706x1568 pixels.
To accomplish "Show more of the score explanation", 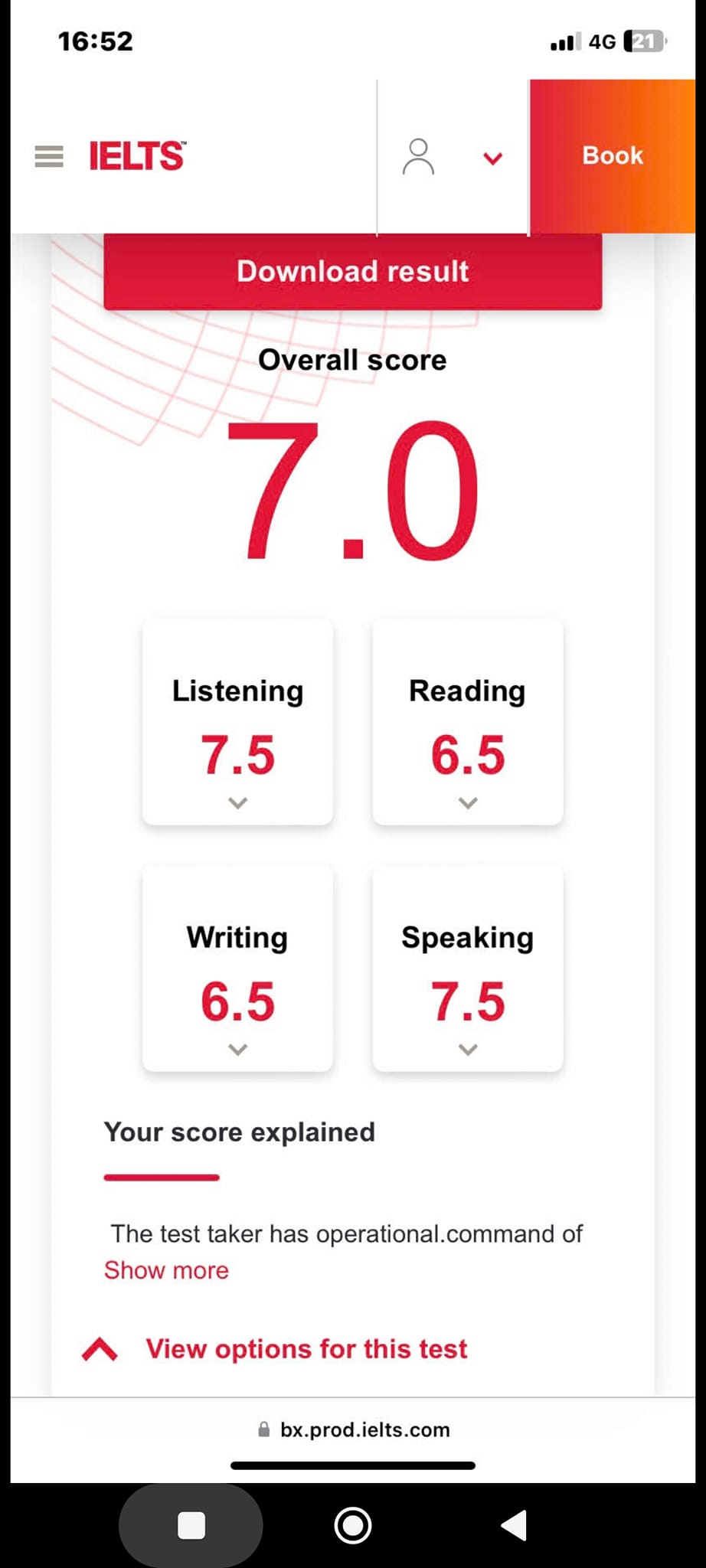I will 166,1270.
